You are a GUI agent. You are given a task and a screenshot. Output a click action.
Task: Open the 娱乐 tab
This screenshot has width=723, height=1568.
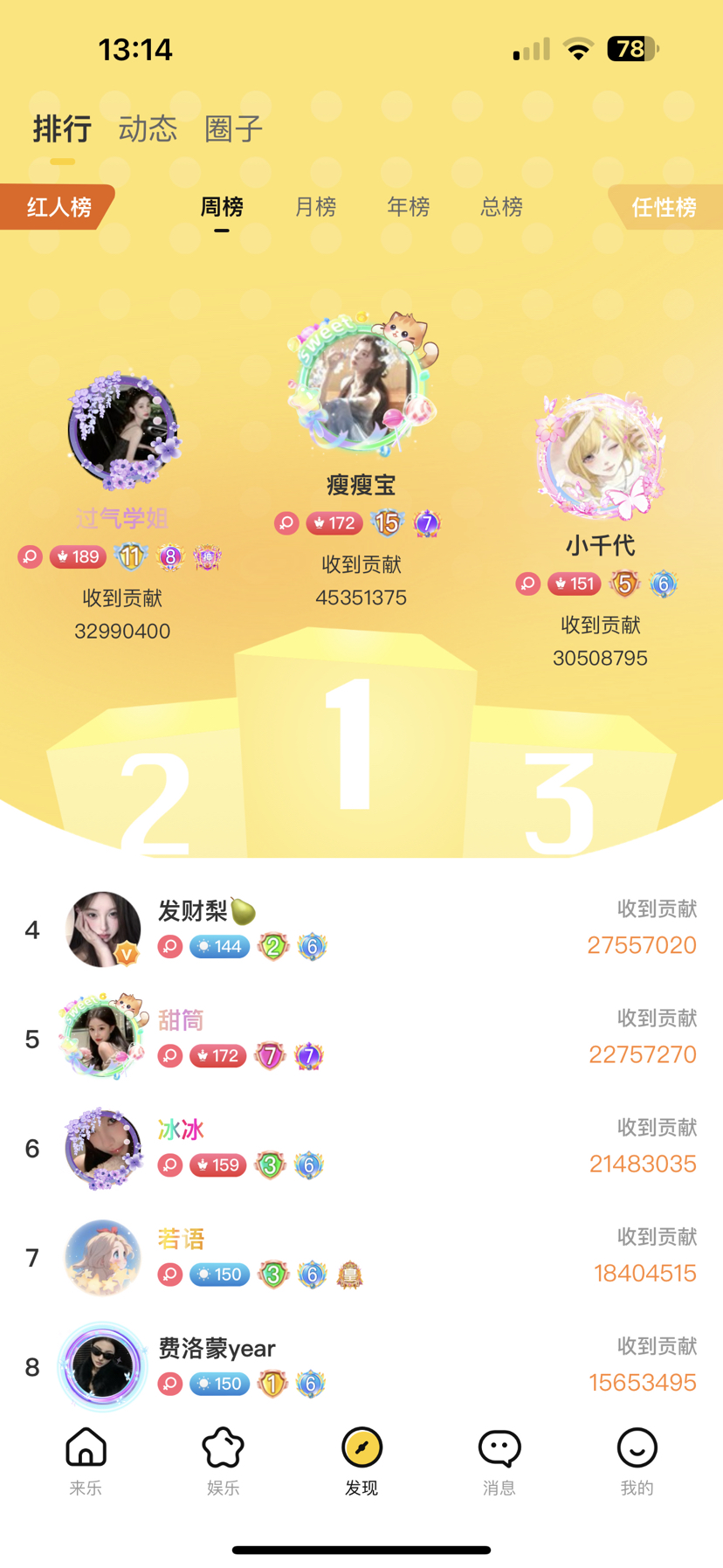pyautogui.click(x=224, y=1461)
